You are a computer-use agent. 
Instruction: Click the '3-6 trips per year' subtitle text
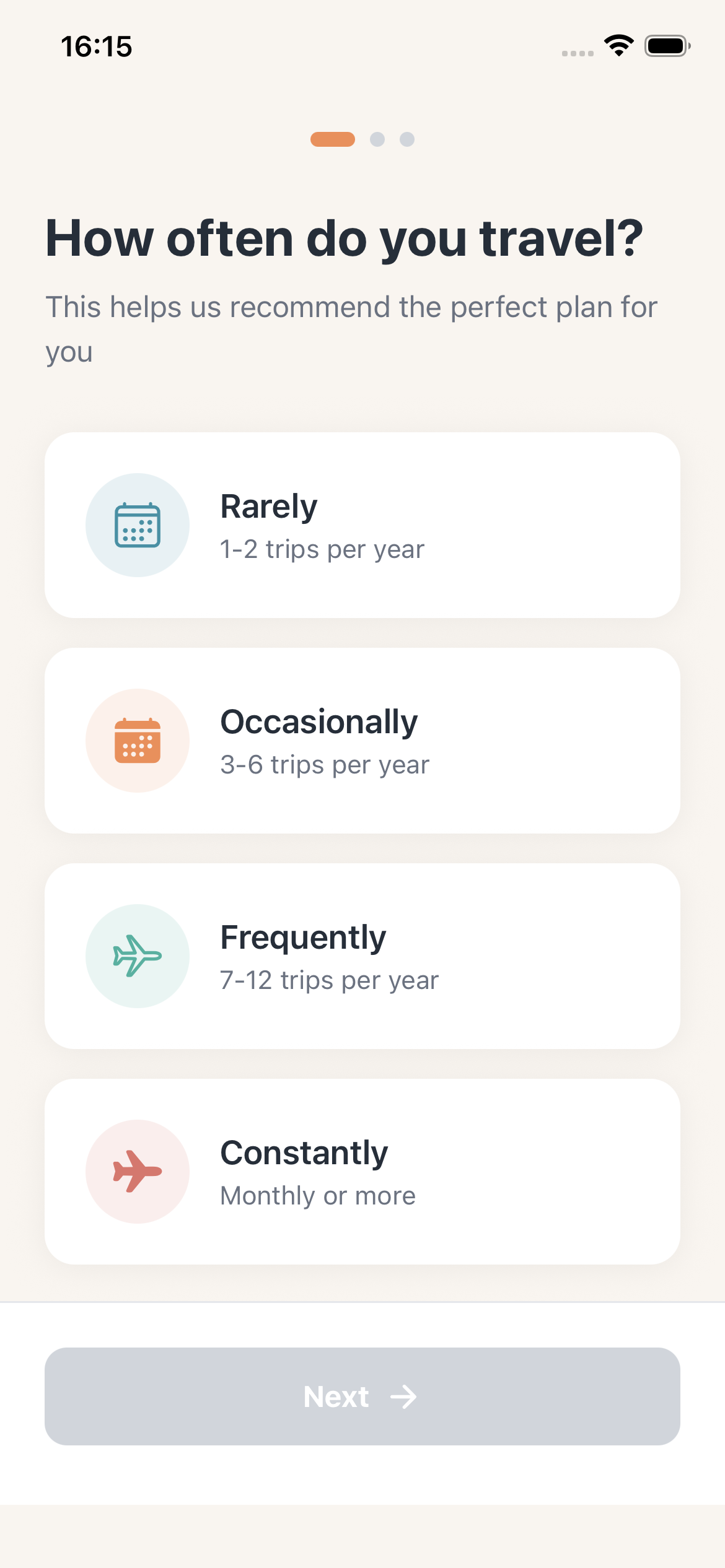point(324,764)
